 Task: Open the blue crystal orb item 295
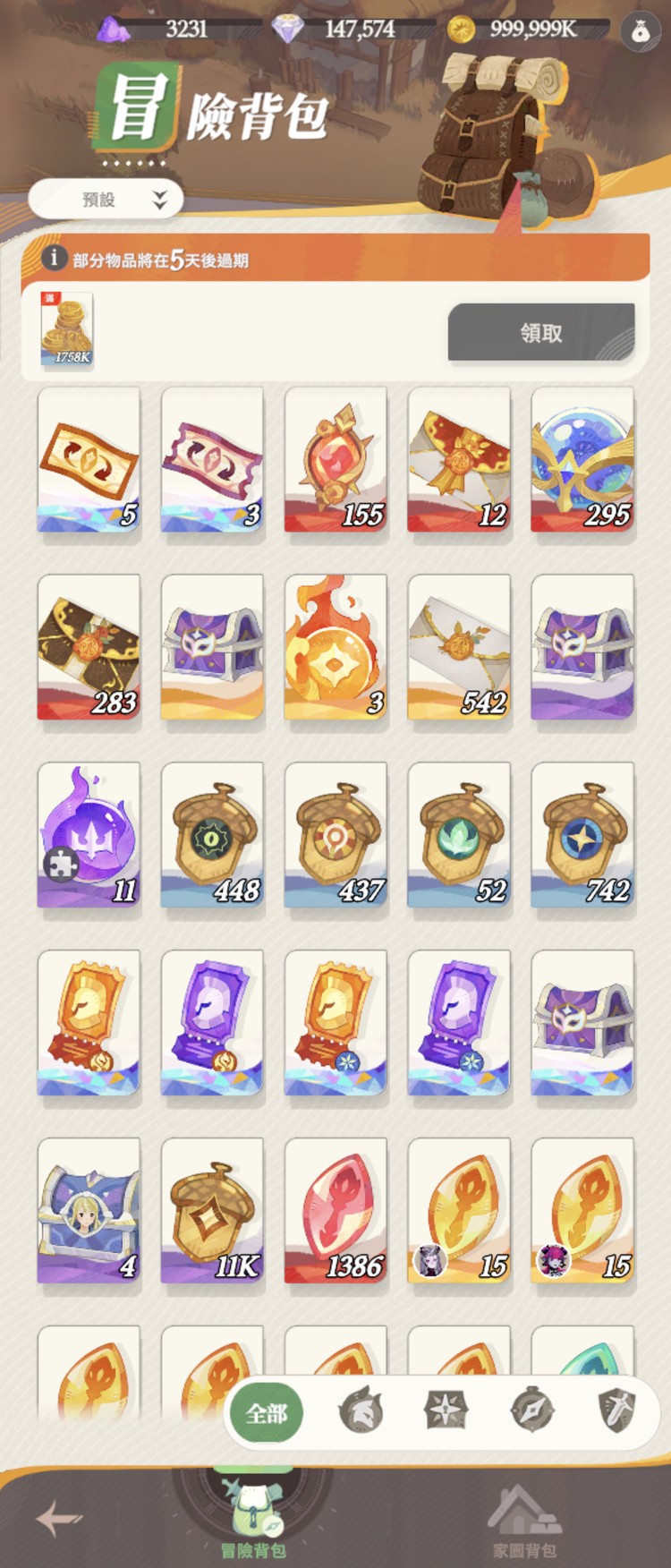pos(582,459)
